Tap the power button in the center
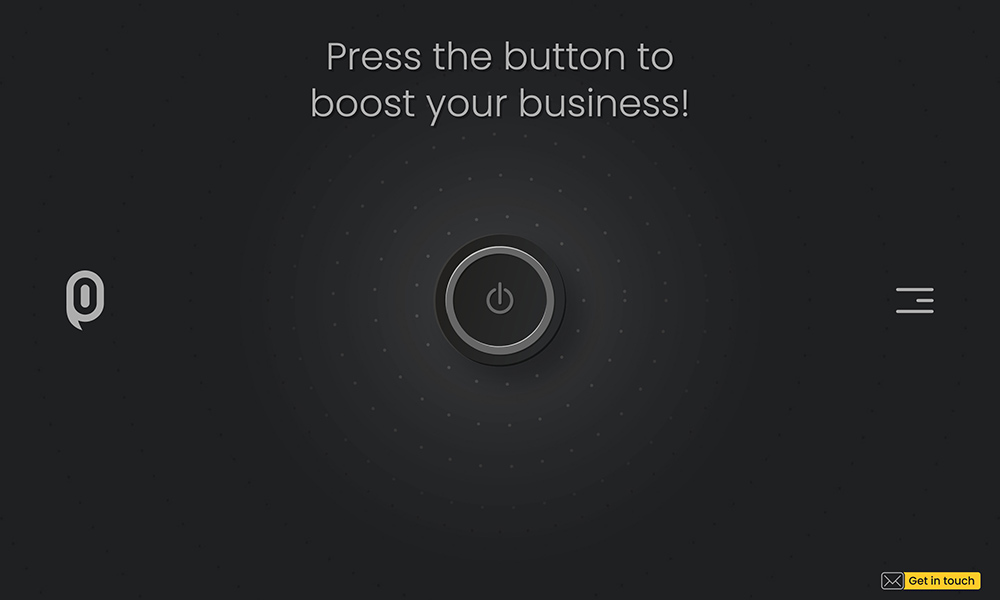This screenshot has height=600, width=1000. click(x=500, y=299)
